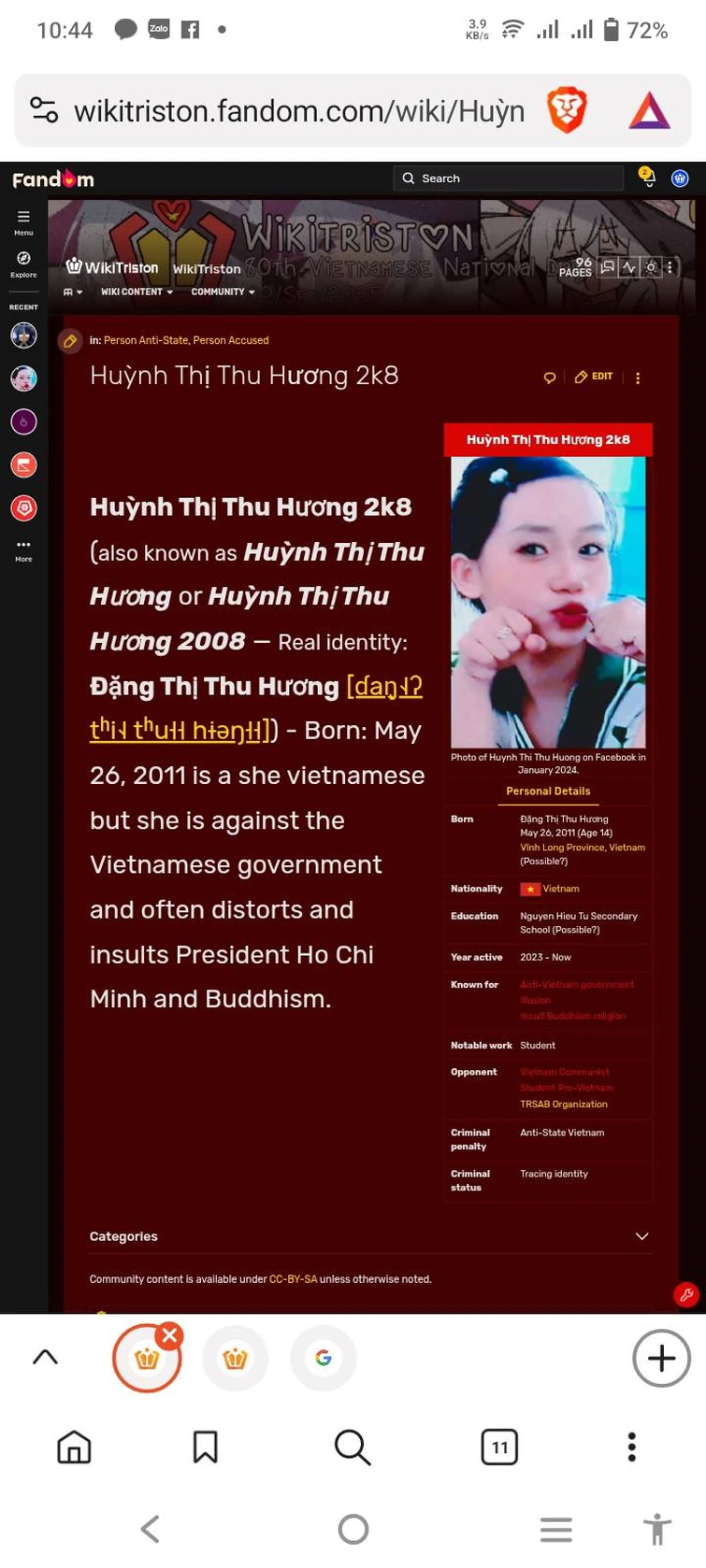Edit this wiki page
Viewport: 706px width, 1568px height.
coord(594,377)
